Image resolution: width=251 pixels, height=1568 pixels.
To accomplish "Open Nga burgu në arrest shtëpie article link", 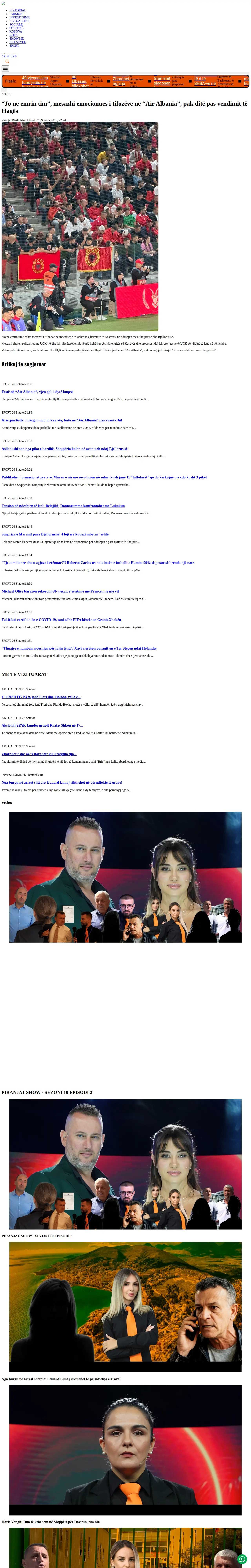I will point(62,782).
